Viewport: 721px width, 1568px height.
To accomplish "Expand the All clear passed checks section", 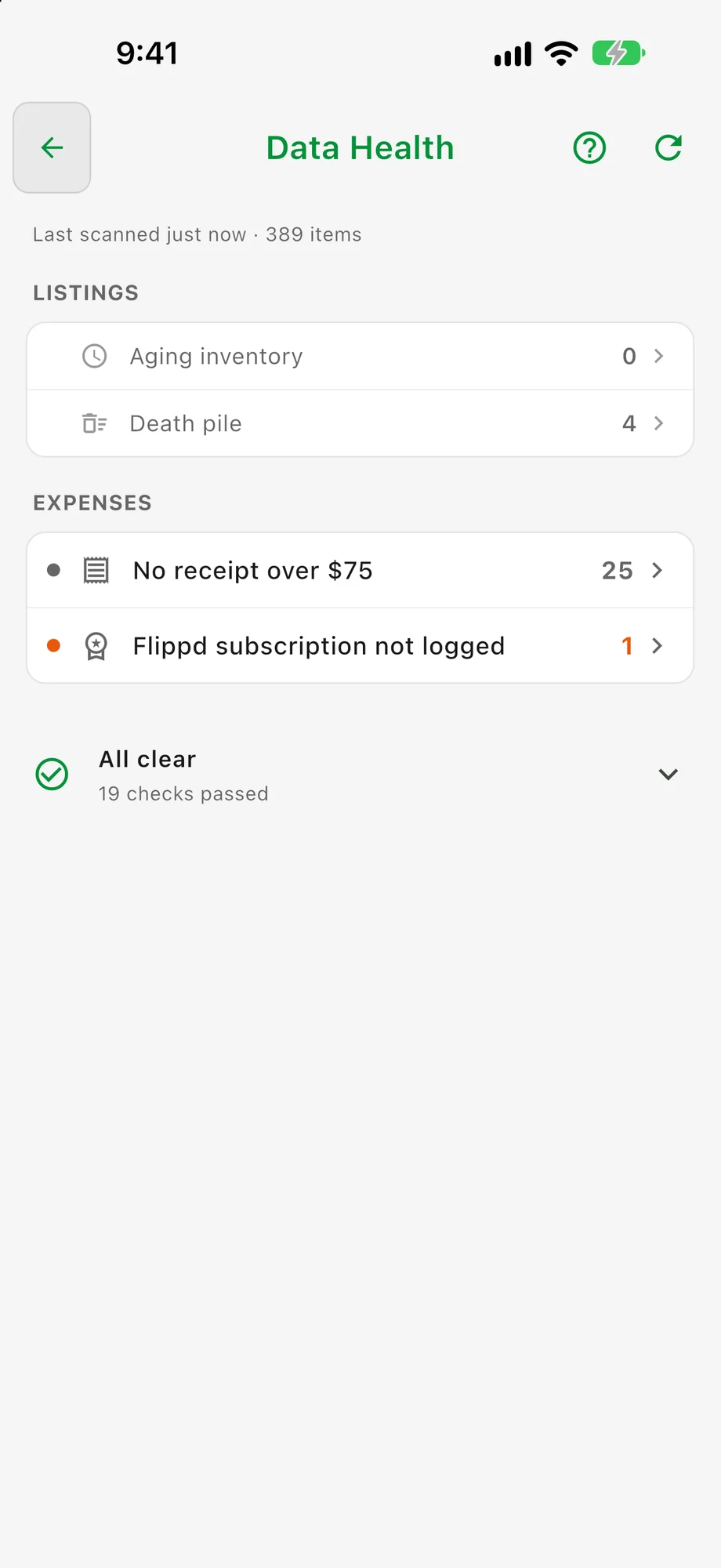I will [360, 775].
